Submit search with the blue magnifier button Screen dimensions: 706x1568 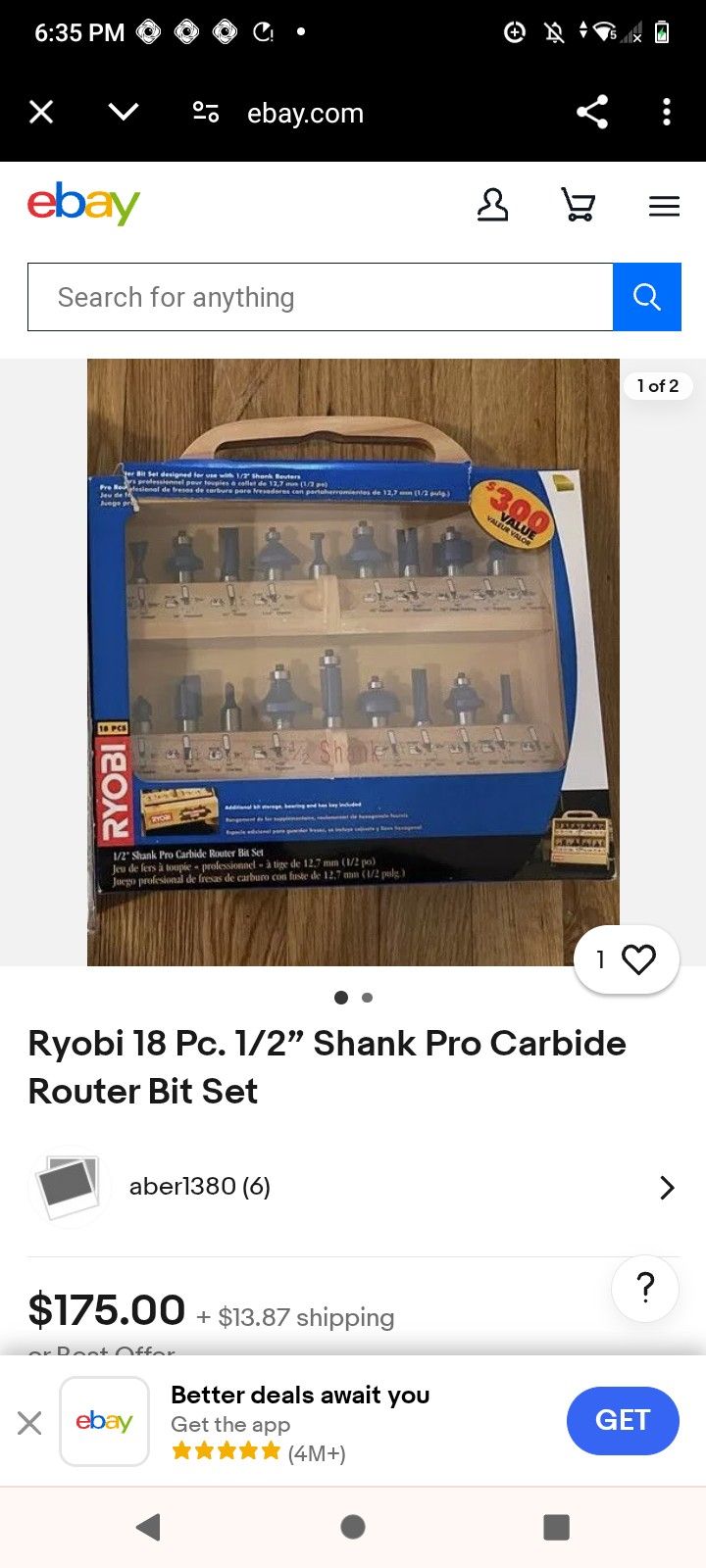[x=647, y=297]
